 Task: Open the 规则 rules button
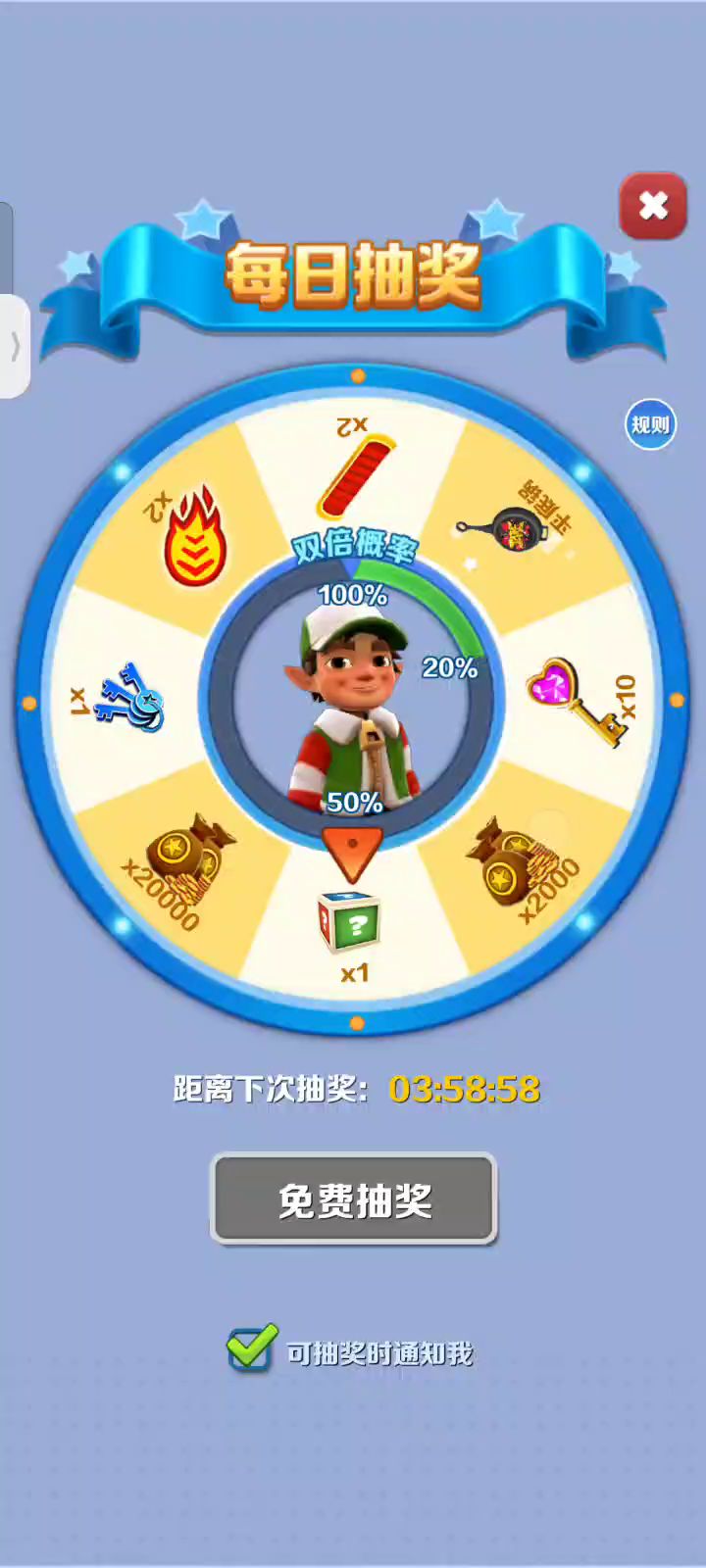(650, 425)
